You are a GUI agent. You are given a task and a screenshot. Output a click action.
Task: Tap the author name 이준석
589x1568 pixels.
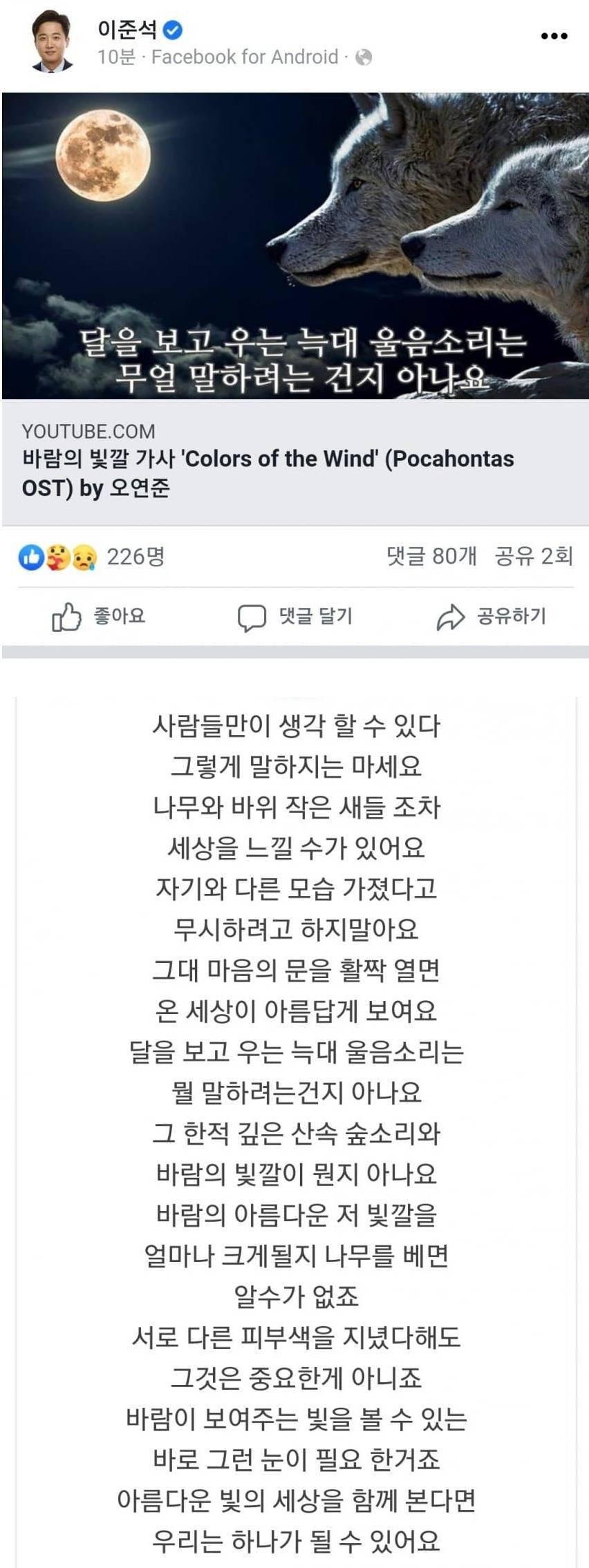127,30
